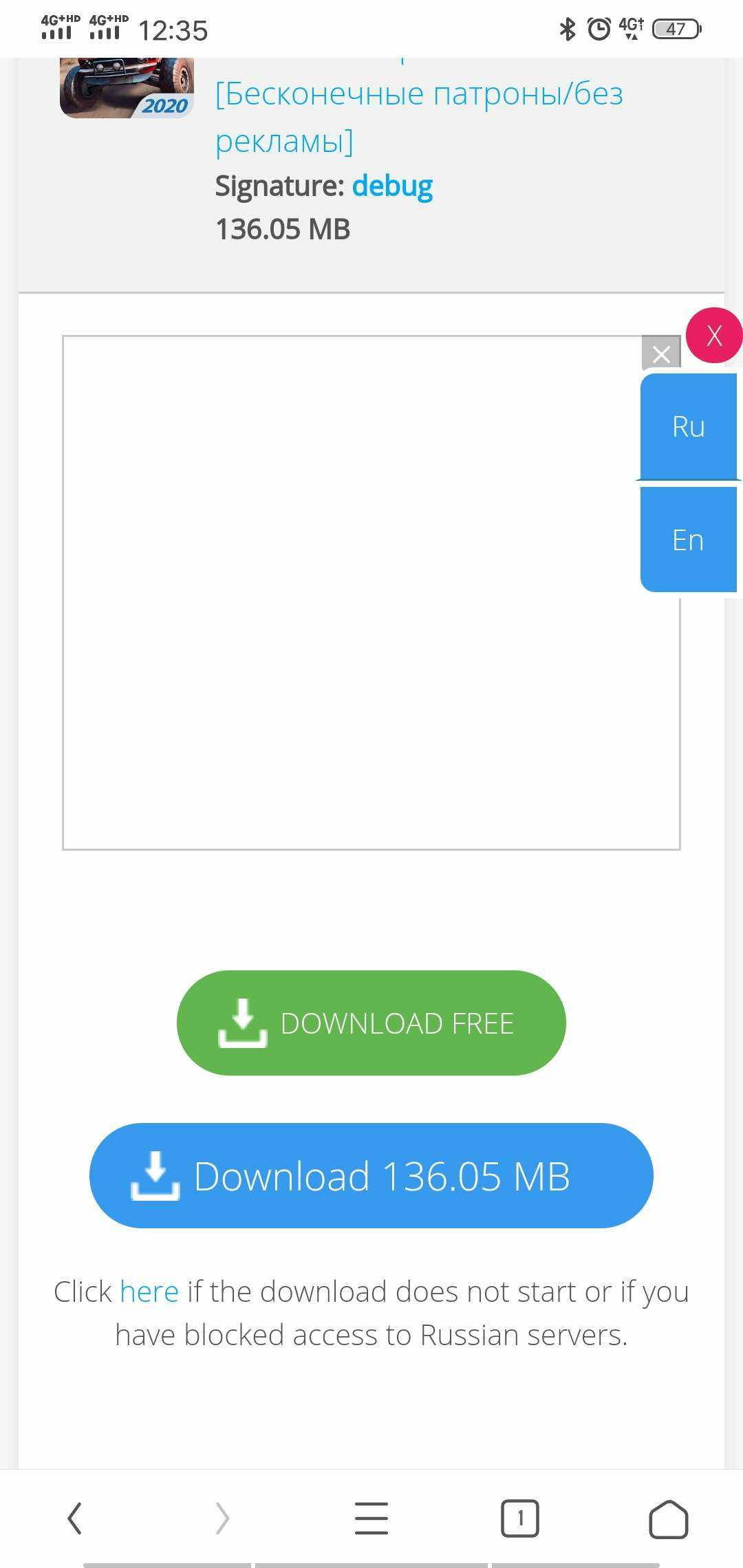Switch language to En

click(688, 540)
